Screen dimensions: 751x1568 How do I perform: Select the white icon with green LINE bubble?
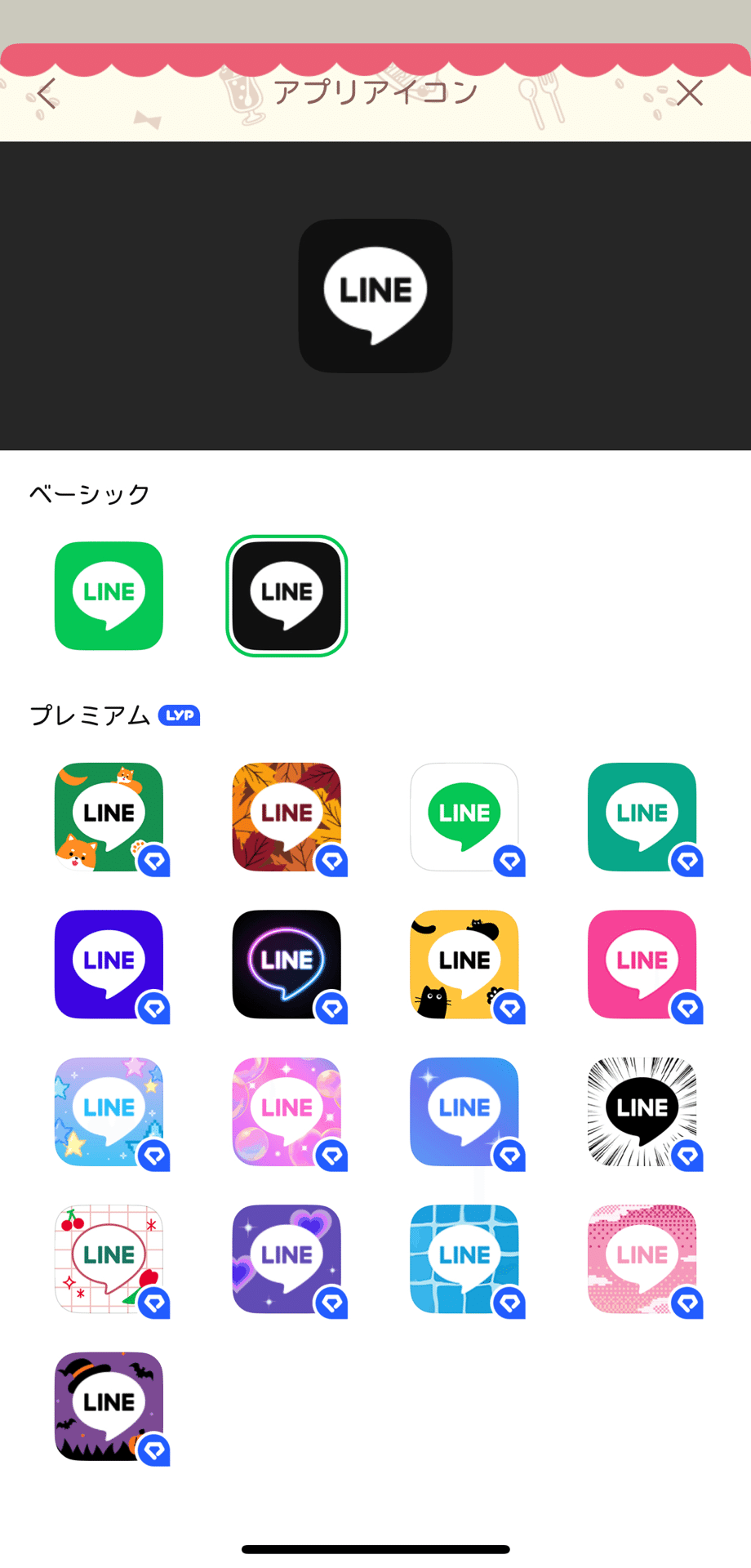(464, 817)
